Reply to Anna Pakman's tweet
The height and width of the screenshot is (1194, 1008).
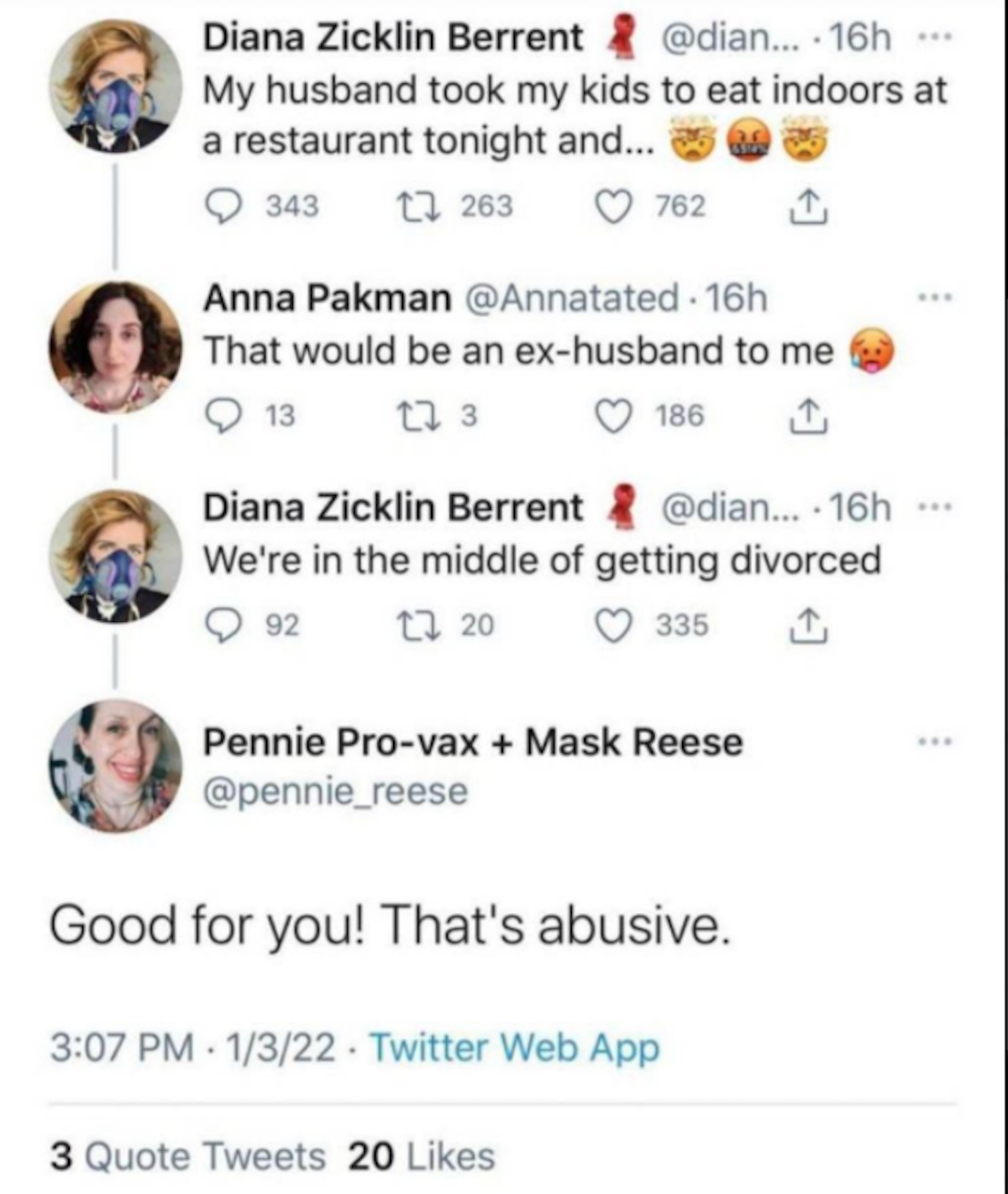(x=224, y=416)
